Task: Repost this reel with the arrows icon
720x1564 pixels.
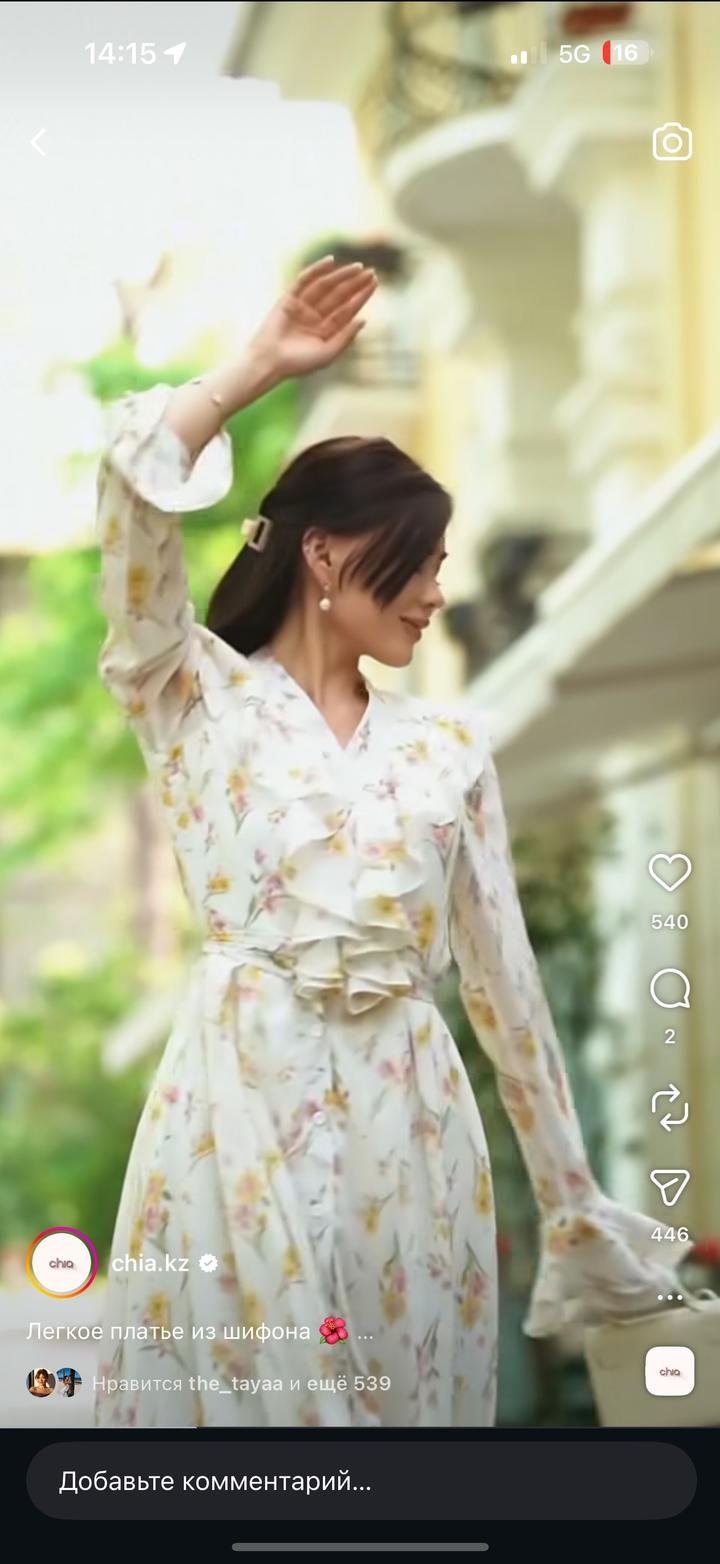Action: click(669, 1107)
